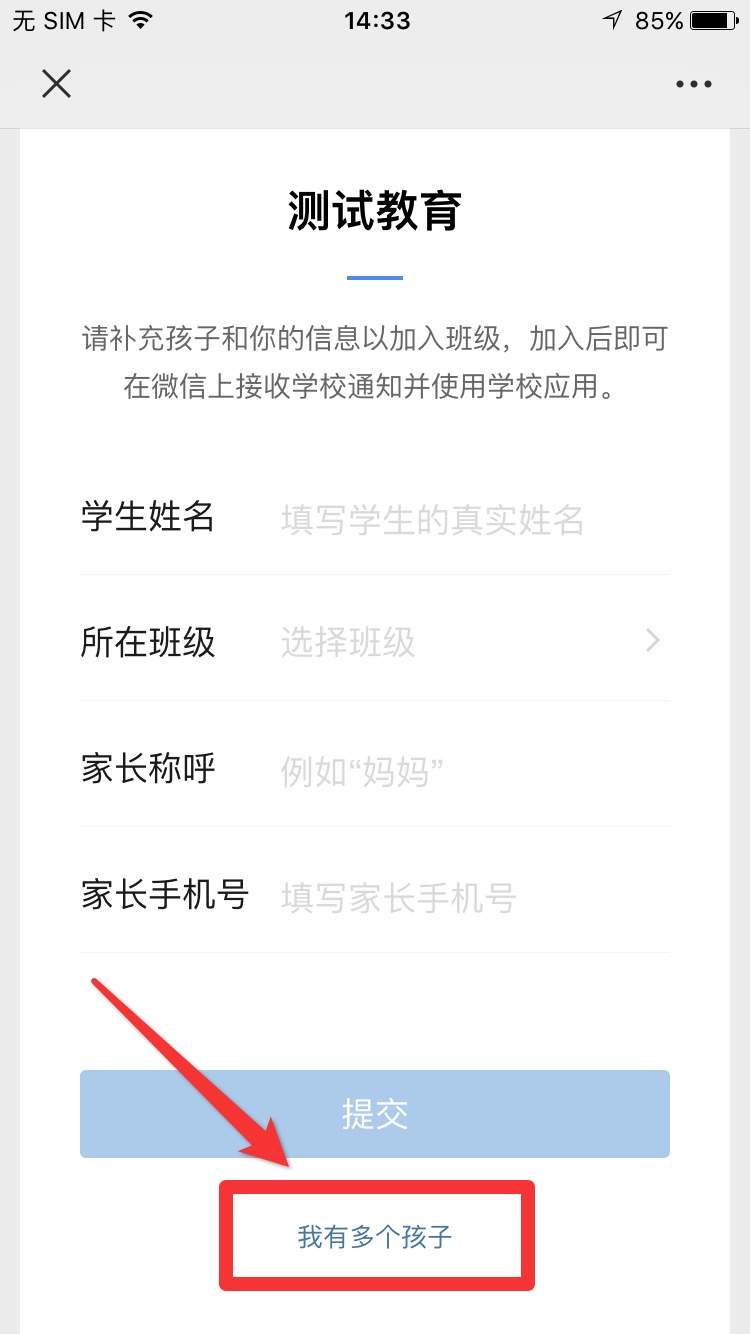Open the three-dot overflow menu
This screenshot has width=750, height=1334.
693,84
